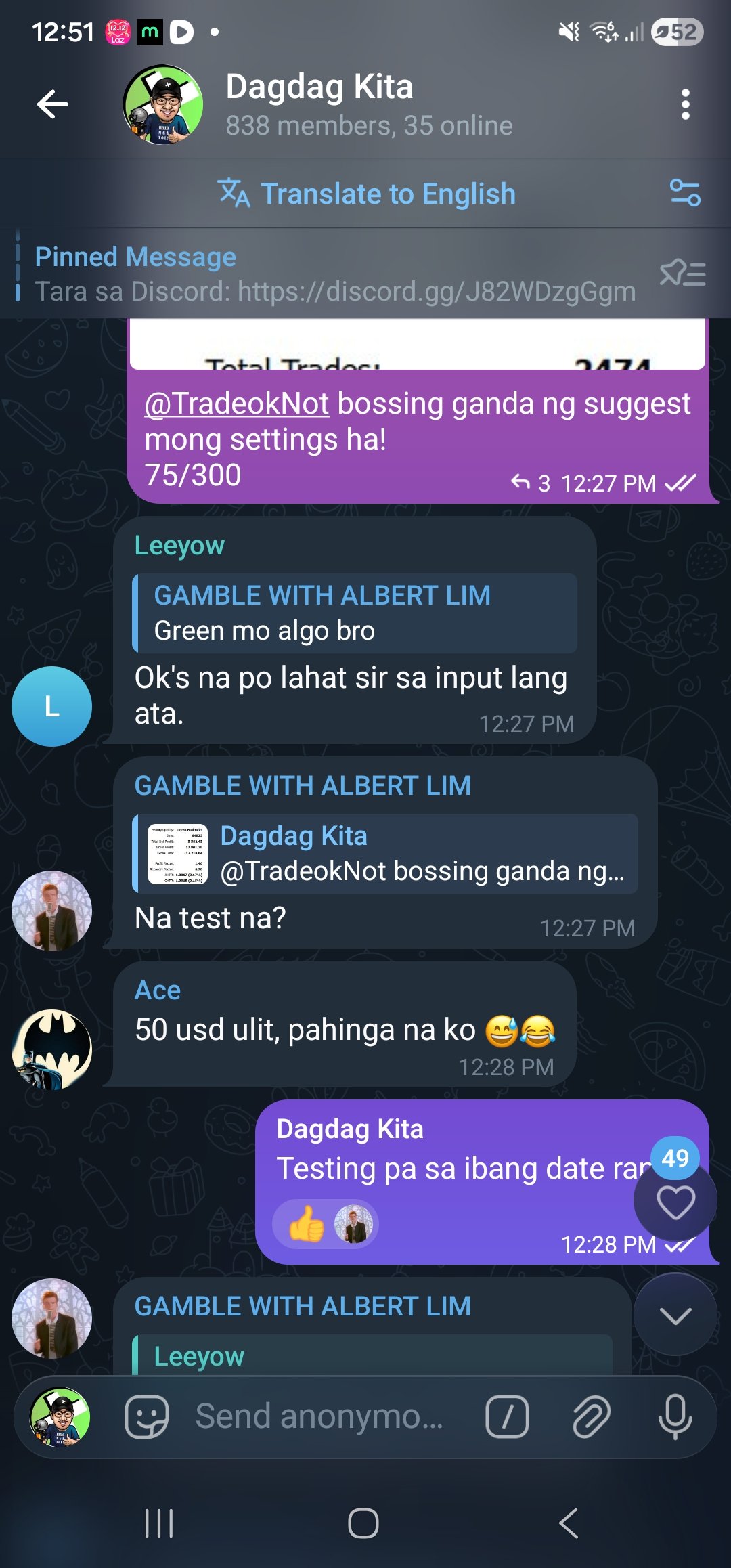Tap the thumbs up reaction on Dagdag Kita's message
Image resolution: width=731 pixels, height=1568 pixels.
pyautogui.click(x=307, y=1223)
